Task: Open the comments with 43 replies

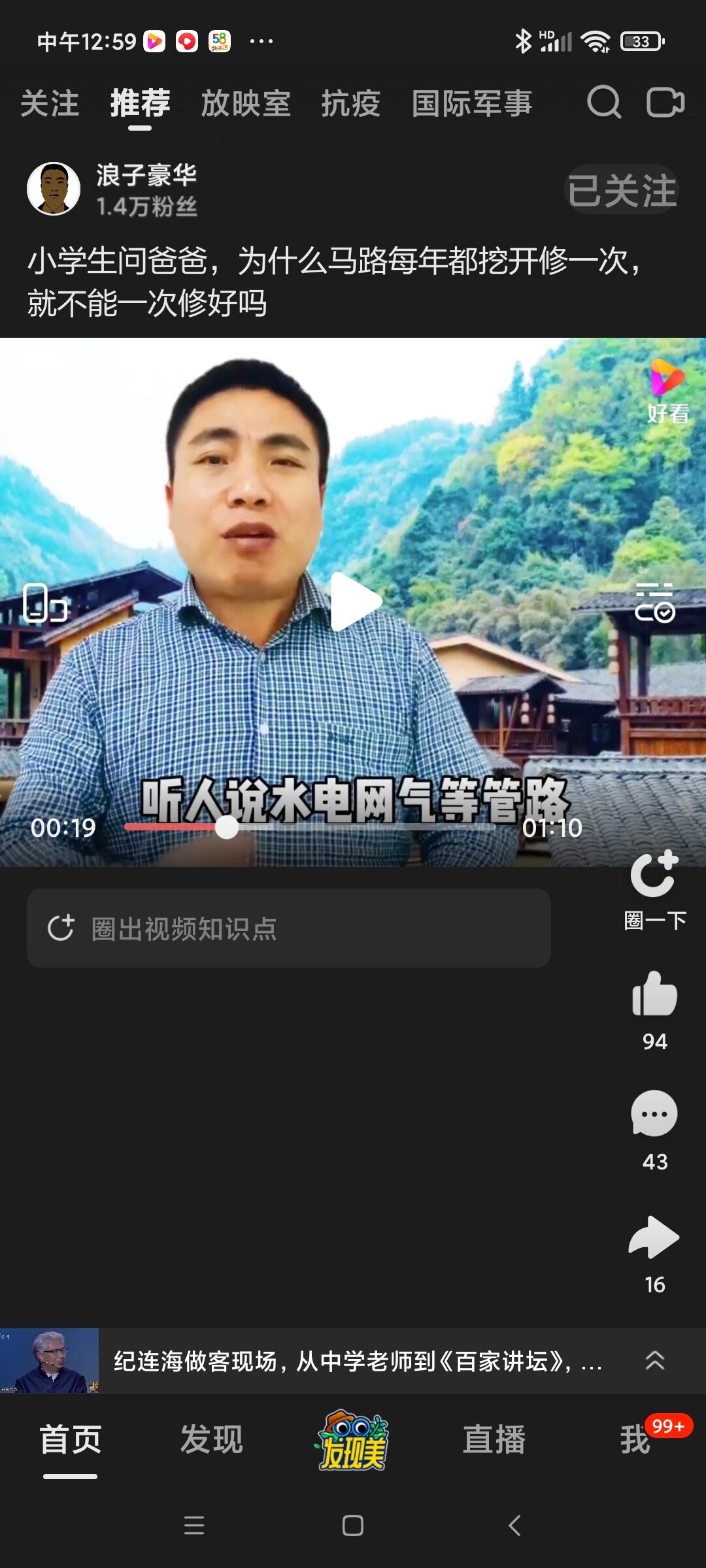Action: point(654,1131)
